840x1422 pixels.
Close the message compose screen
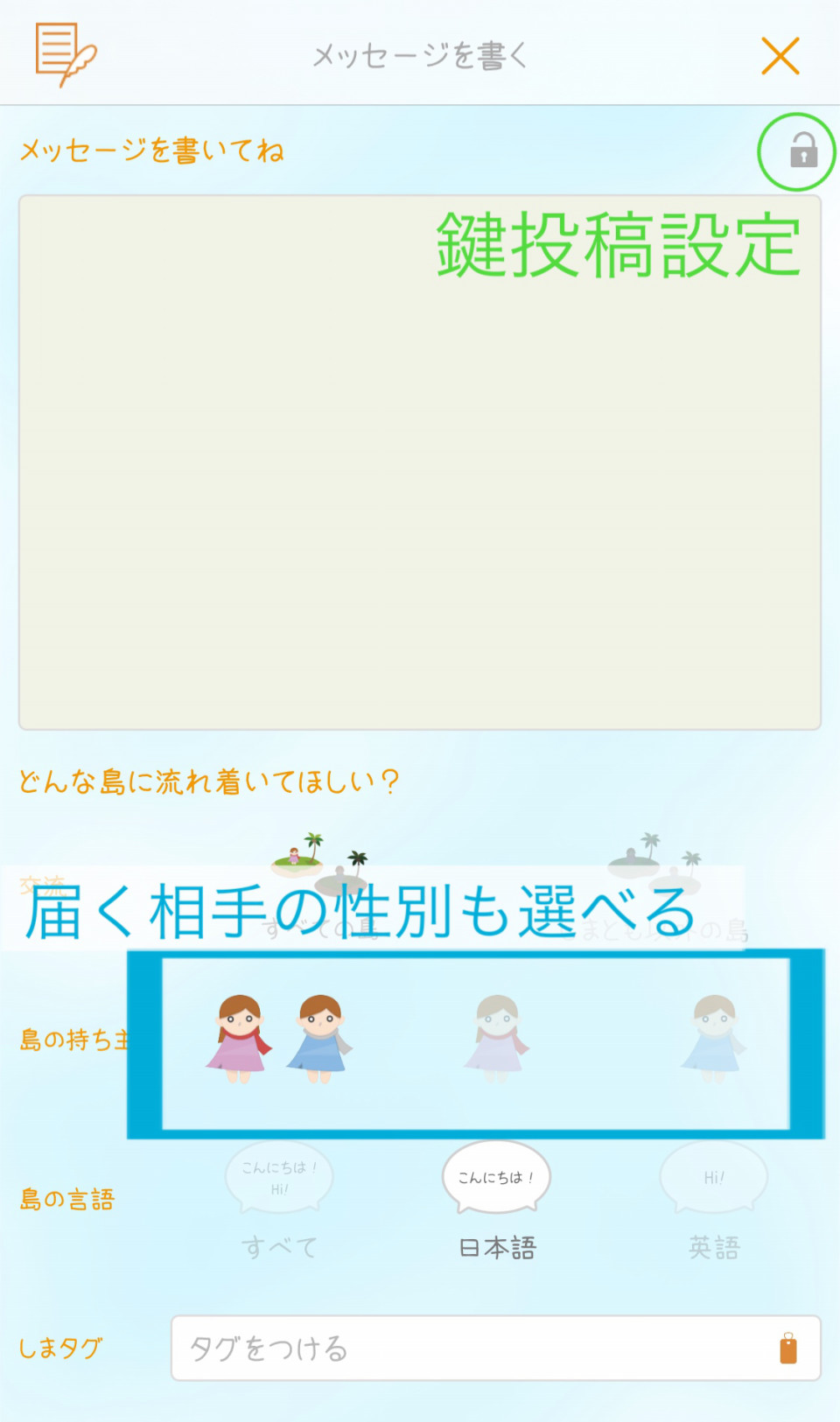[x=780, y=56]
